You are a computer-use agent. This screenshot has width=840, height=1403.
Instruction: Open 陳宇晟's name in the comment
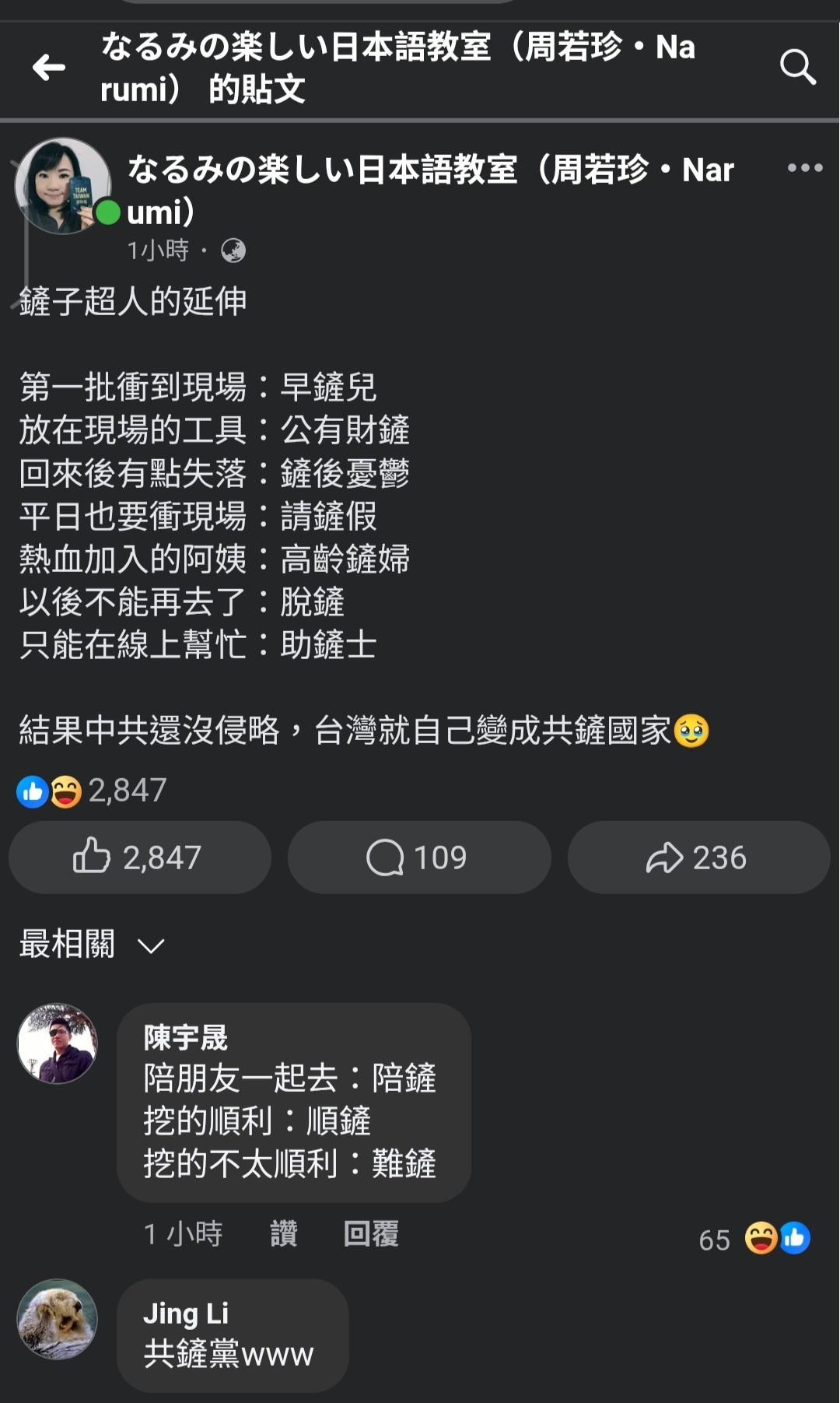click(x=185, y=1037)
